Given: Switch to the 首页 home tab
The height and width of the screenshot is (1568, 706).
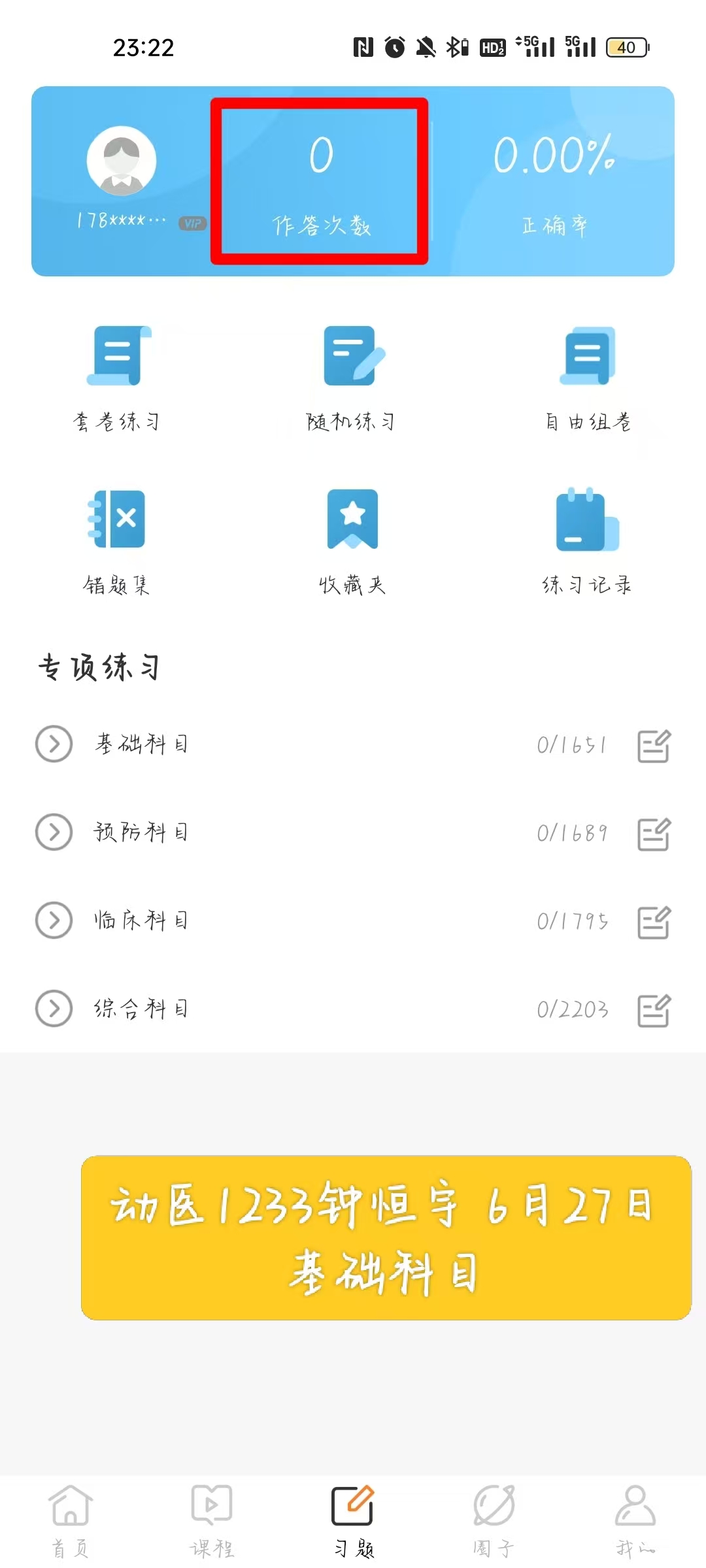Looking at the screenshot, I should pyautogui.click(x=71, y=1521).
